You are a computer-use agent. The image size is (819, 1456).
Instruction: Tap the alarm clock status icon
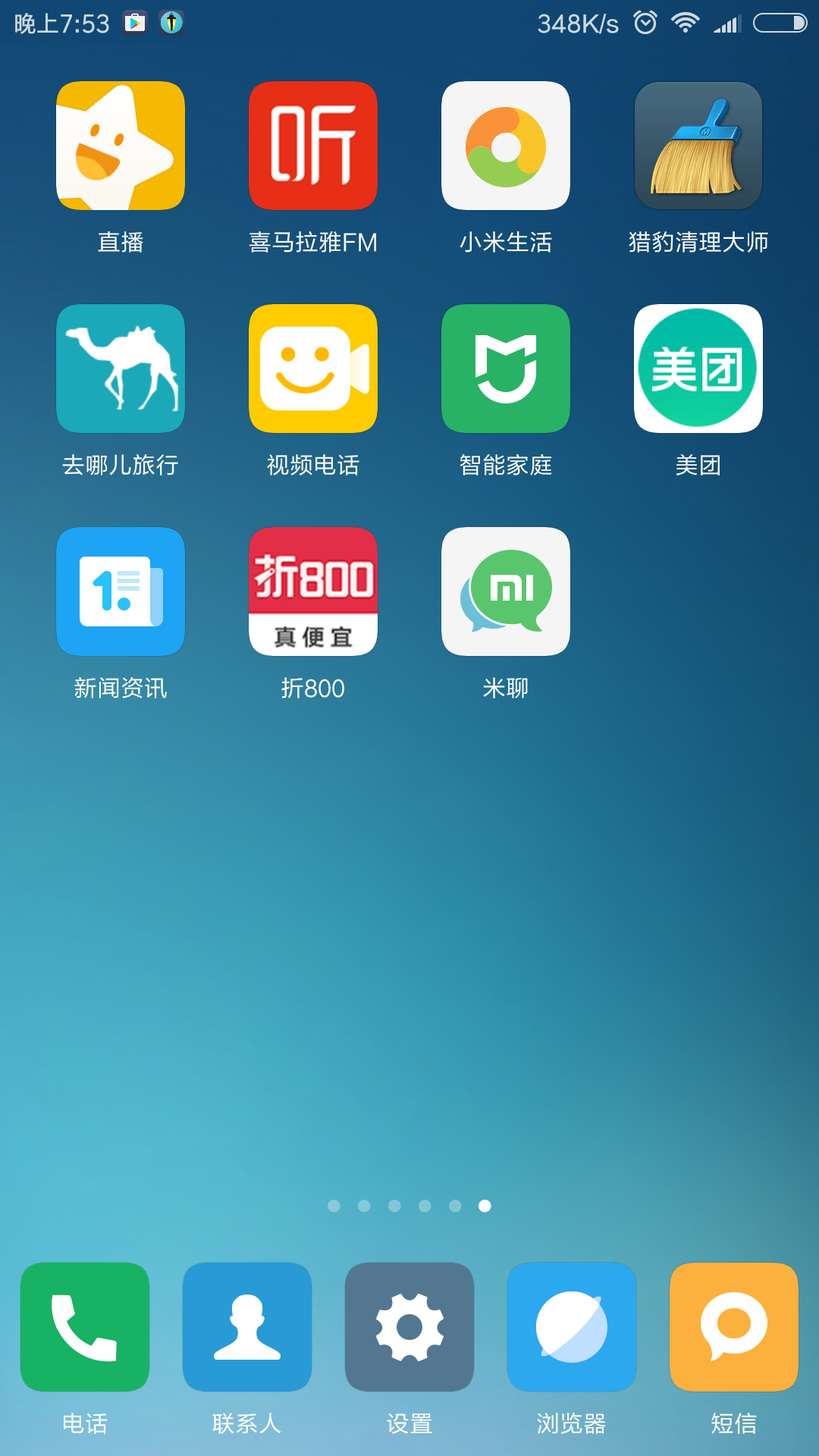coord(645,23)
